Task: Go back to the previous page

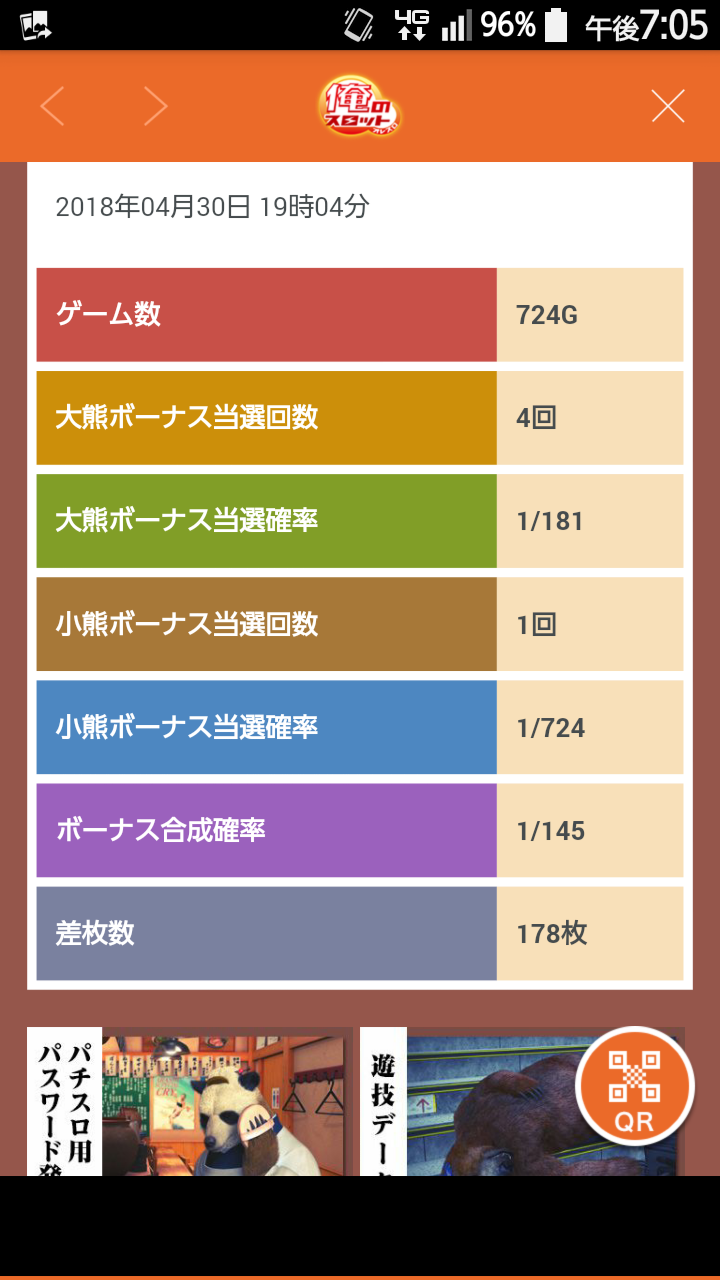Action: point(52,106)
